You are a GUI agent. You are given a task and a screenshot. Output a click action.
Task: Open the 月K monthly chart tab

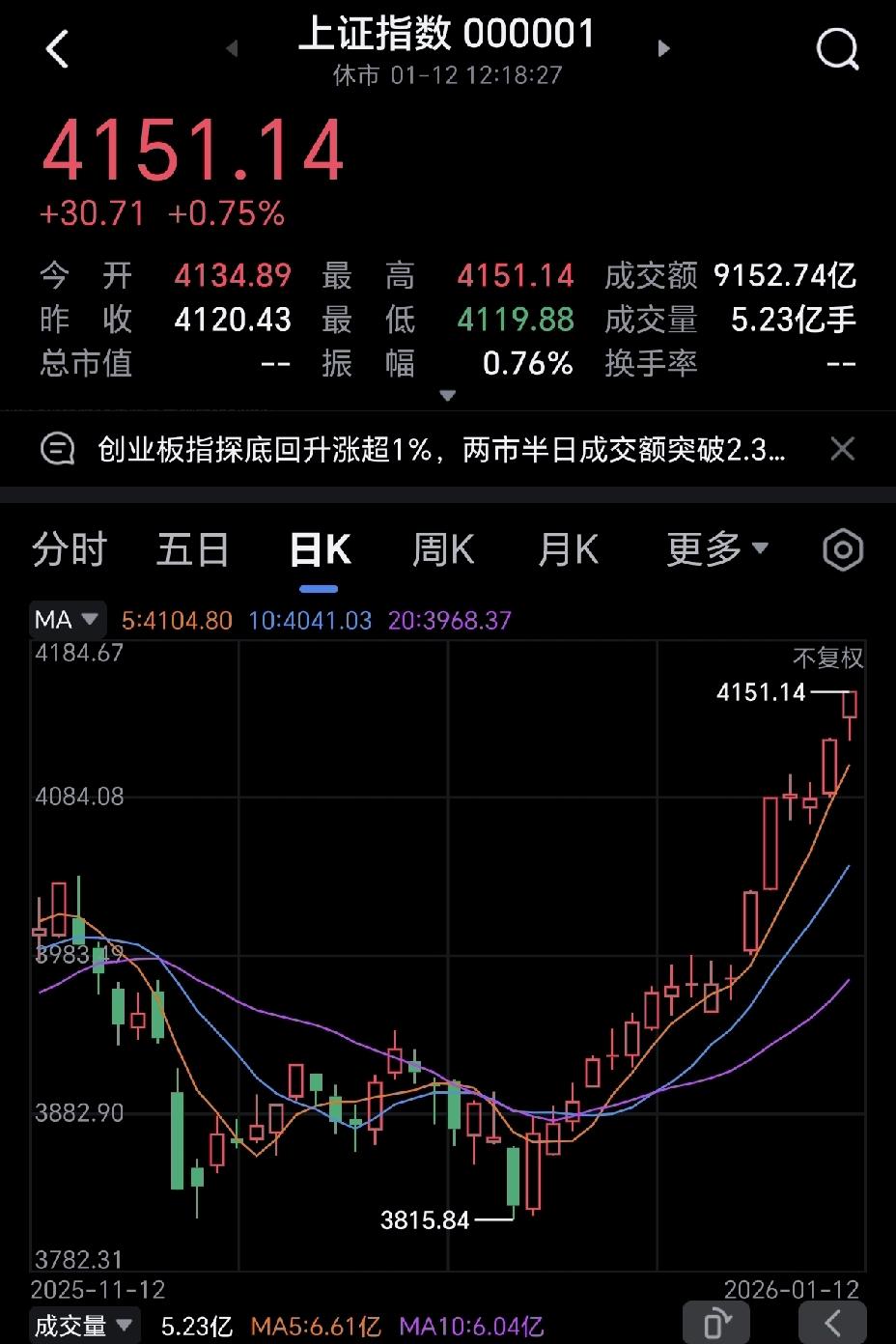pos(568,548)
